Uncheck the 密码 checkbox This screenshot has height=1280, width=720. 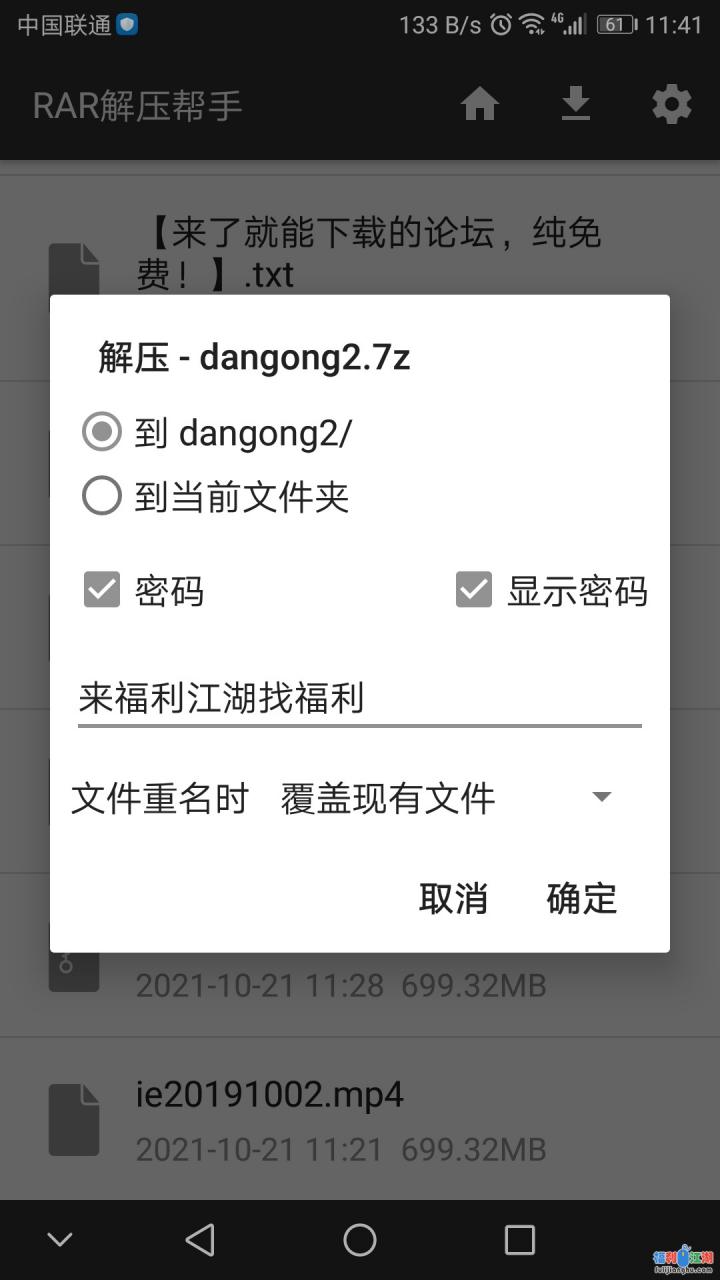(x=102, y=590)
